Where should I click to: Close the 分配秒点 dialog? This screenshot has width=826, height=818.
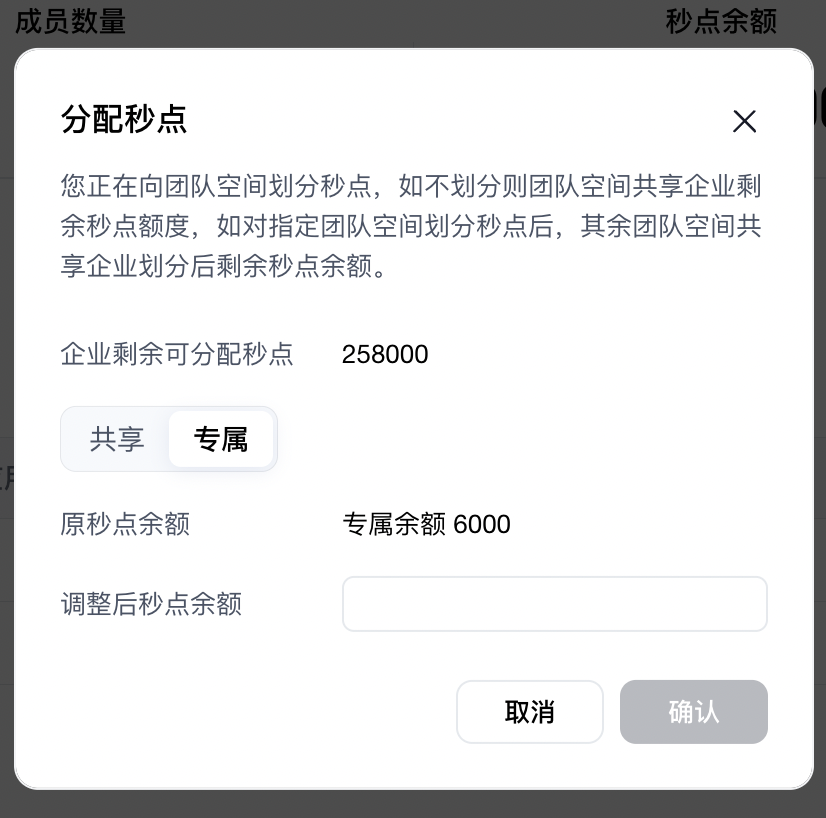click(744, 121)
